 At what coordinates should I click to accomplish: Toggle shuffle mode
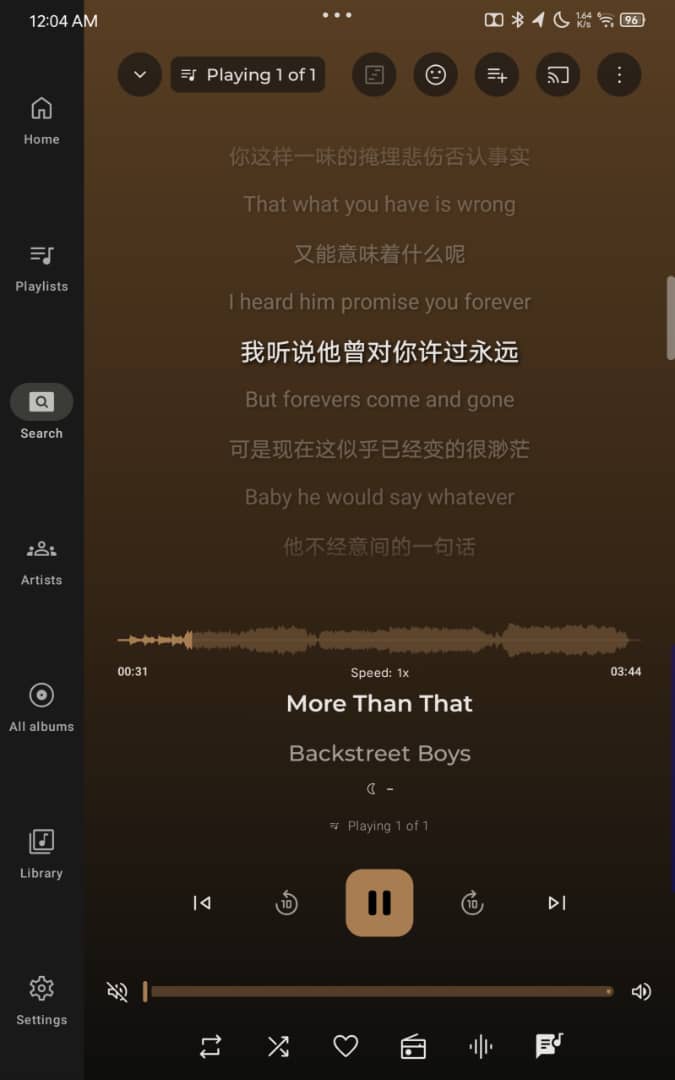[x=278, y=1046]
